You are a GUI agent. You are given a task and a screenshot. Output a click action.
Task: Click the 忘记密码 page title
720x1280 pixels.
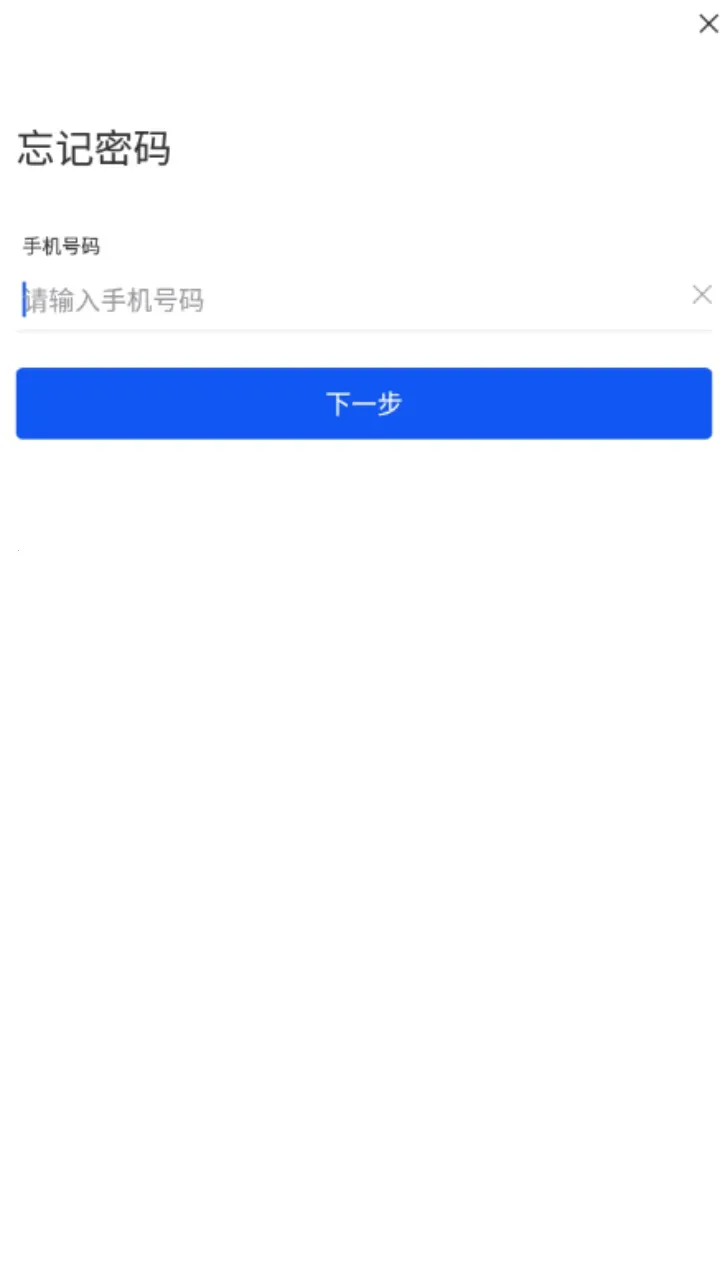(95, 149)
